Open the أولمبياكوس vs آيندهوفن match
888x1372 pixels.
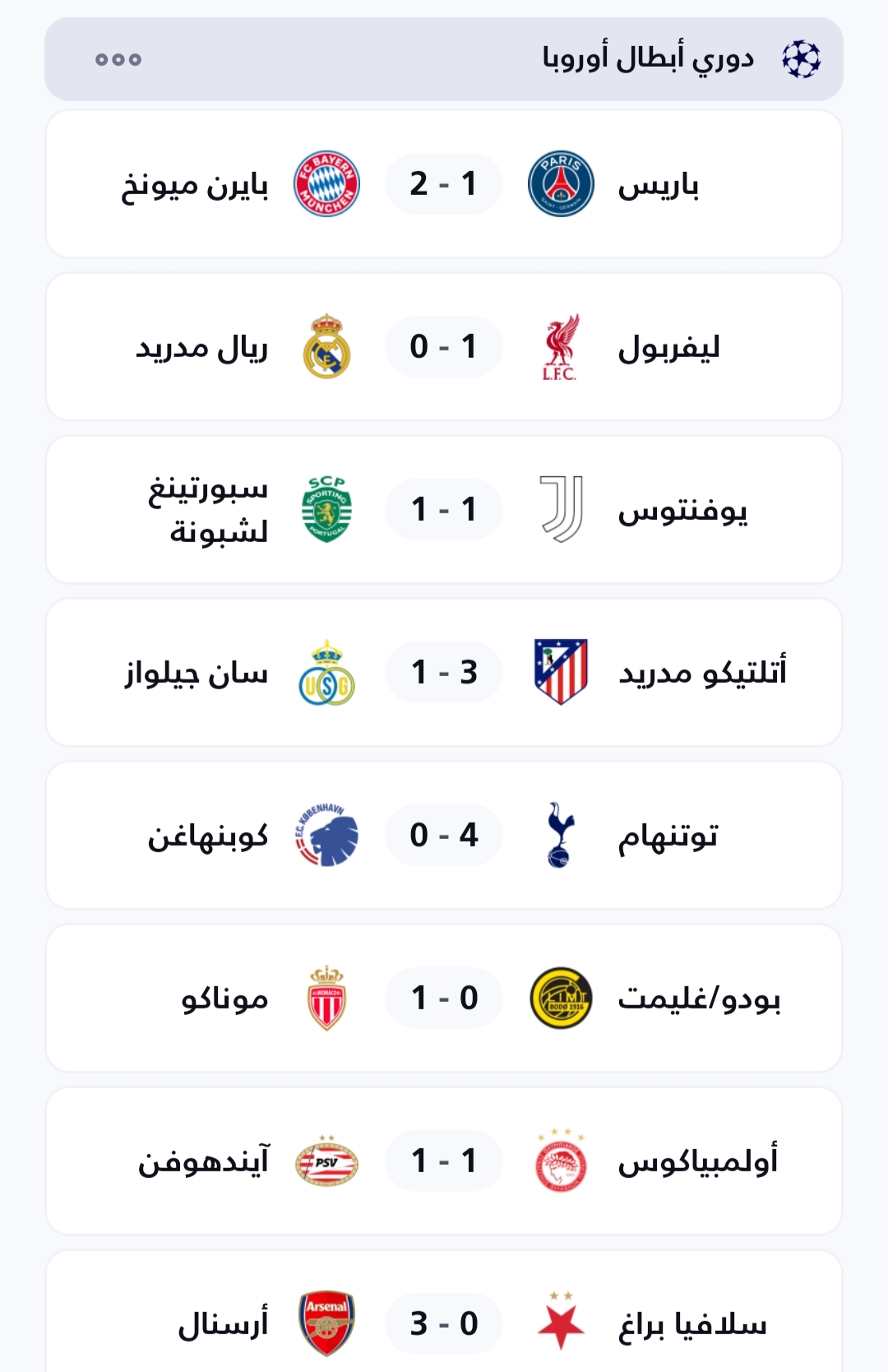(444, 1161)
